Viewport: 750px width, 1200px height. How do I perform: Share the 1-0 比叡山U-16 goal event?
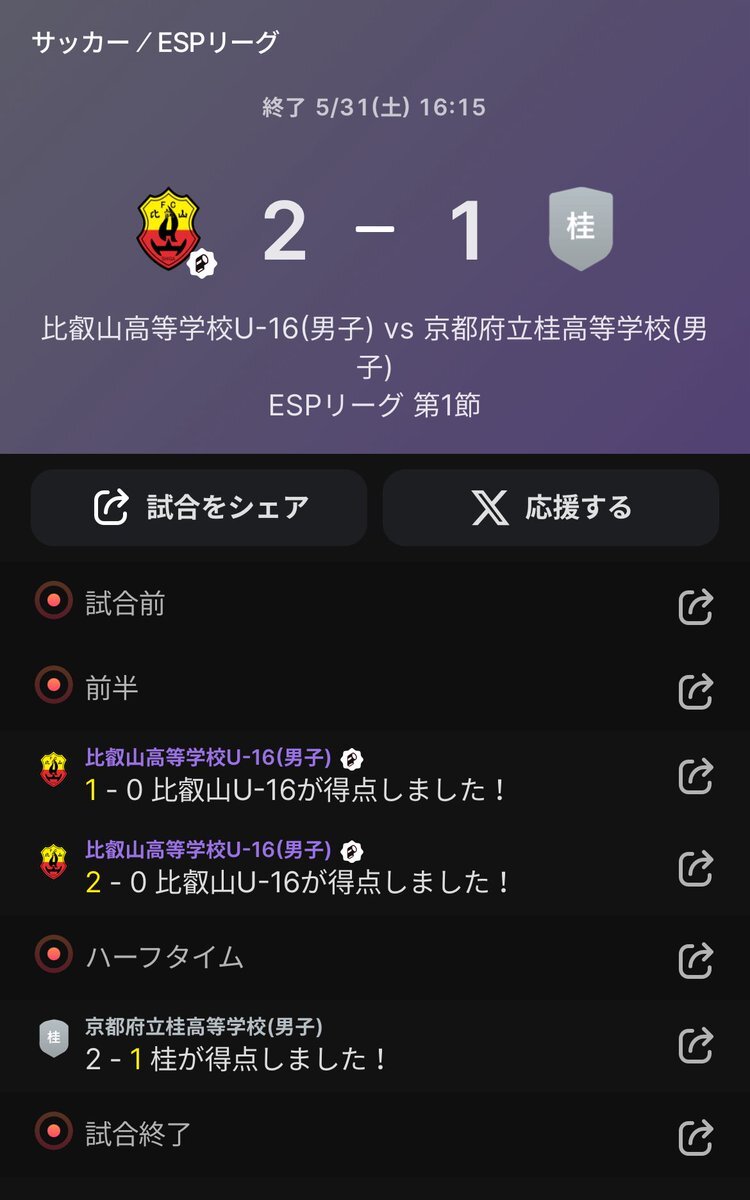click(x=695, y=776)
